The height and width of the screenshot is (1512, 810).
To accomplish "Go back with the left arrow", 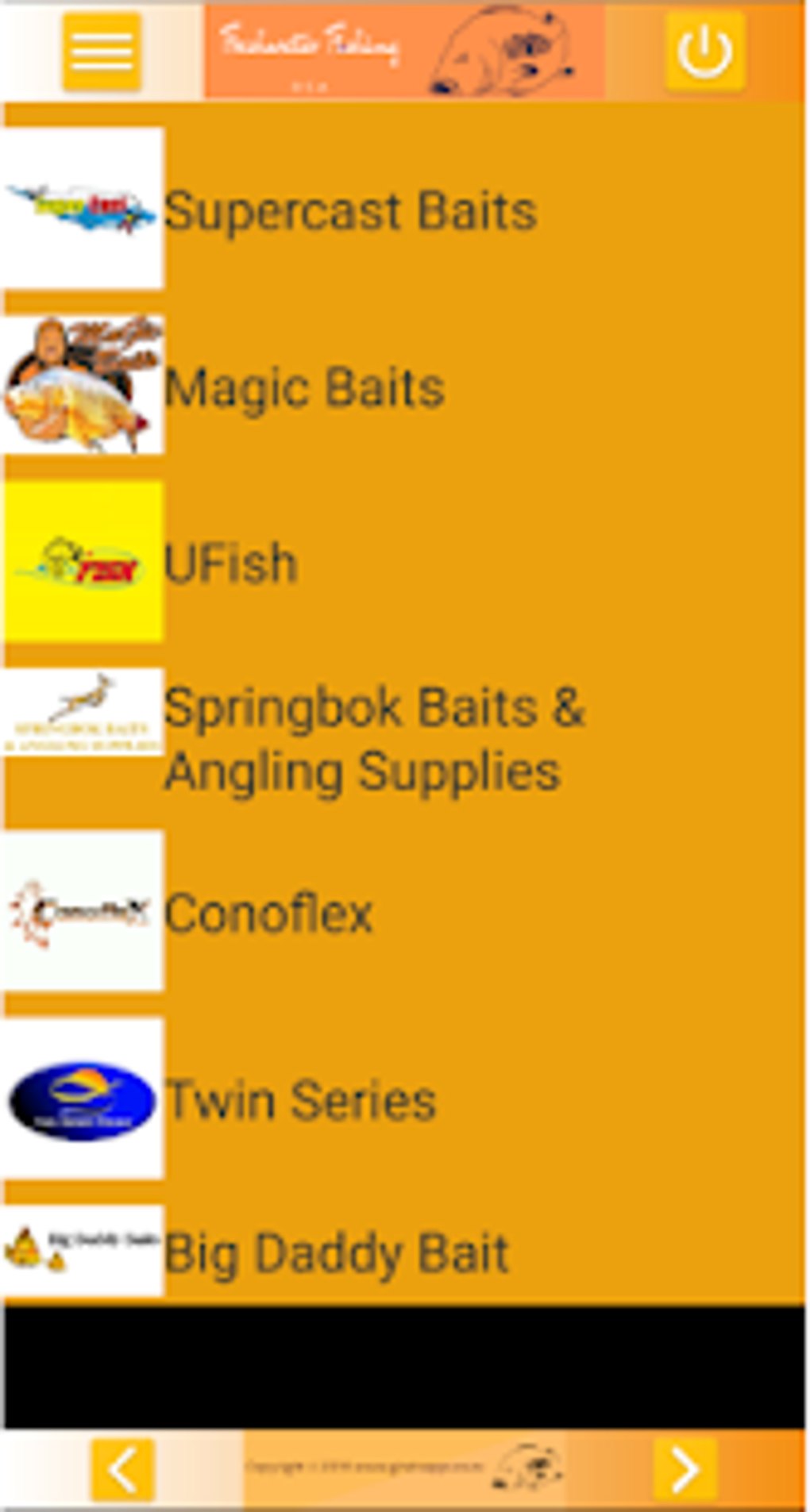I will pyautogui.click(x=122, y=1469).
